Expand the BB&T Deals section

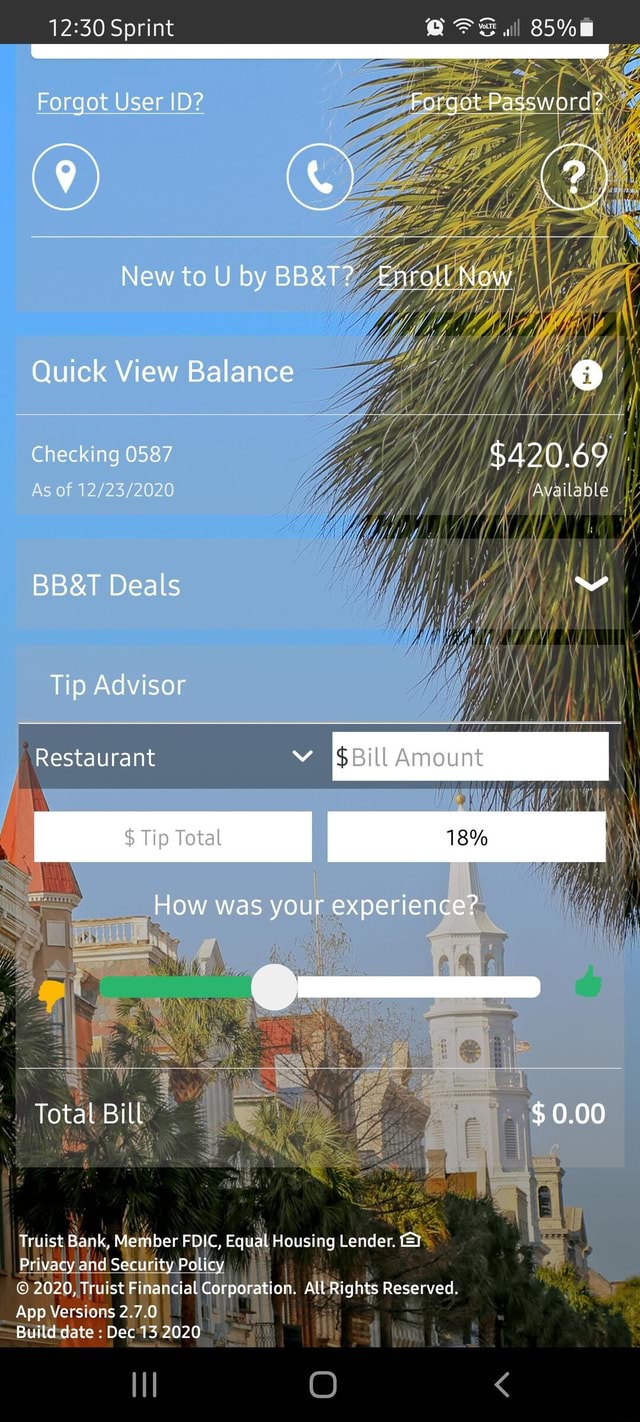point(591,585)
